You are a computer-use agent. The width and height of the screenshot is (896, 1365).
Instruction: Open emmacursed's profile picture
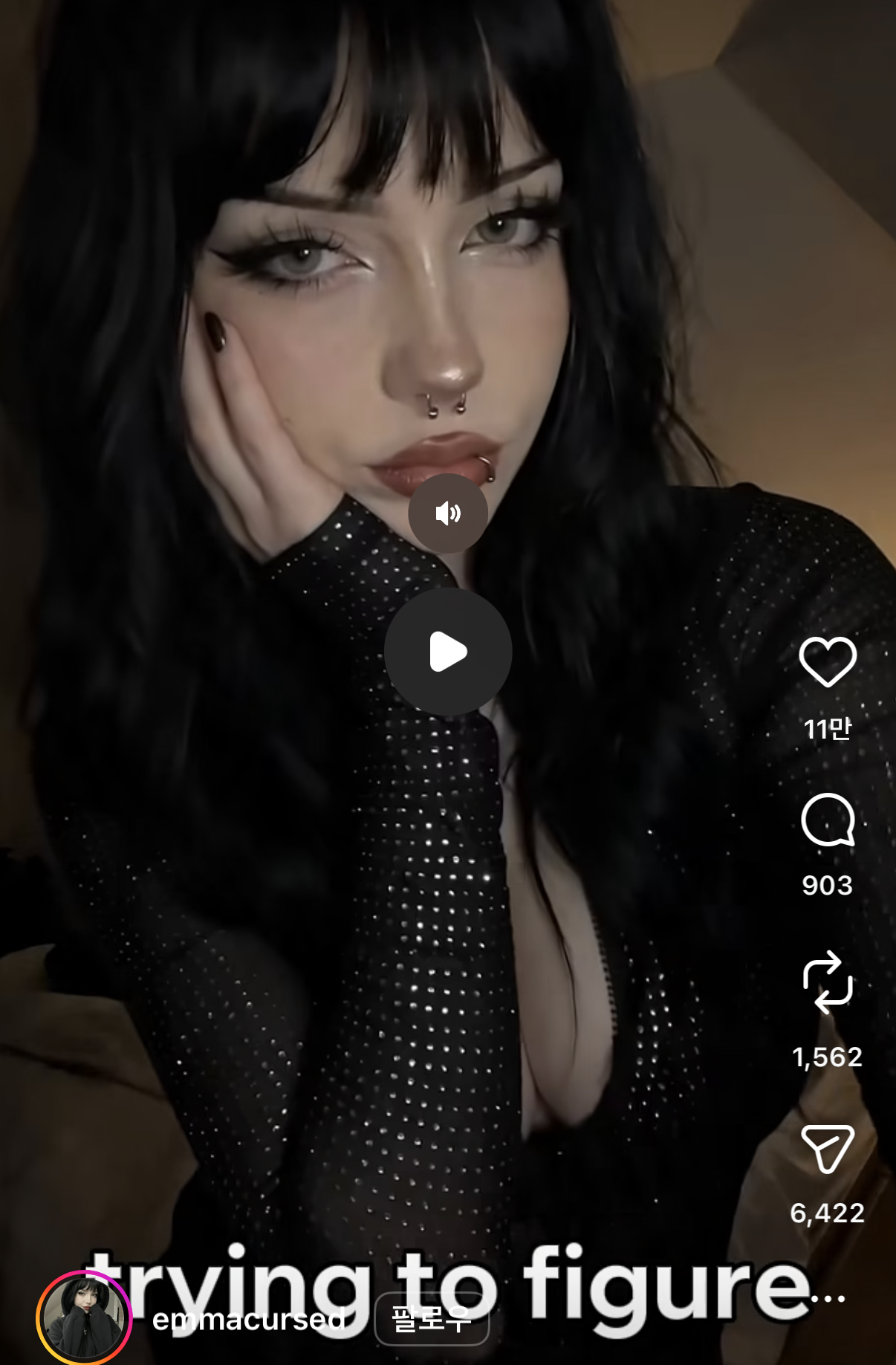(x=84, y=1317)
